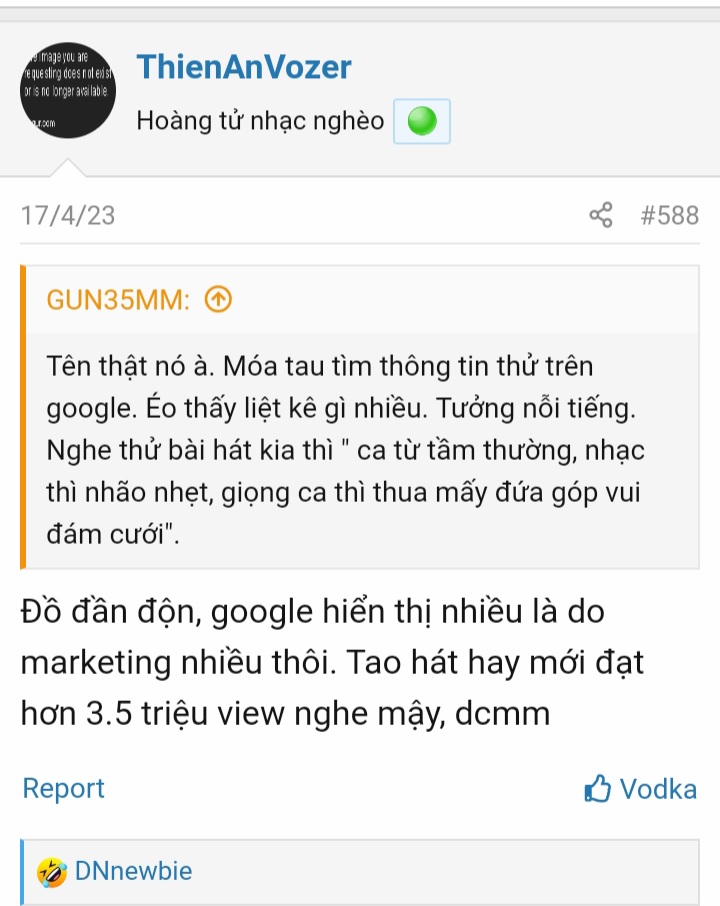Jump to GUN35MM's original quoted post
Image resolution: width=720 pixels, height=906 pixels.
pyautogui.click(x=218, y=299)
